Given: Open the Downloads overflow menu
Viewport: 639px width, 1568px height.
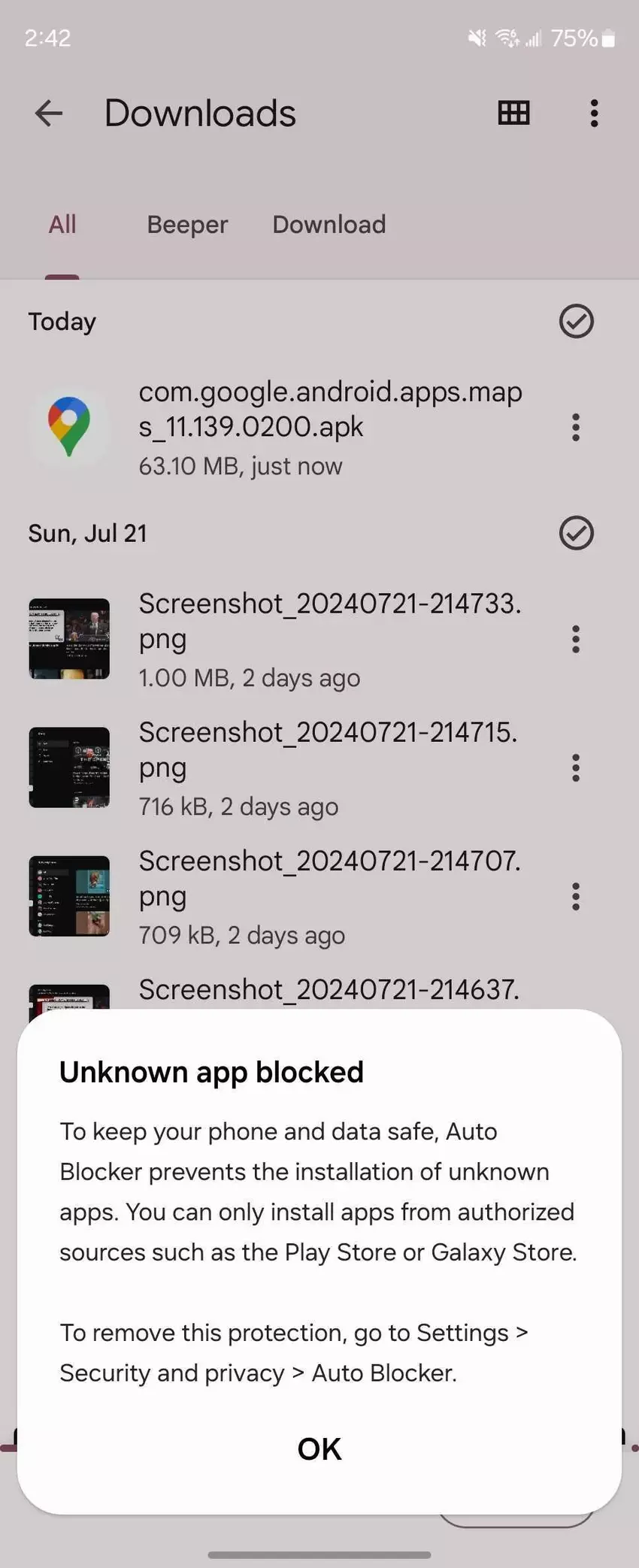Looking at the screenshot, I should 594,114.
